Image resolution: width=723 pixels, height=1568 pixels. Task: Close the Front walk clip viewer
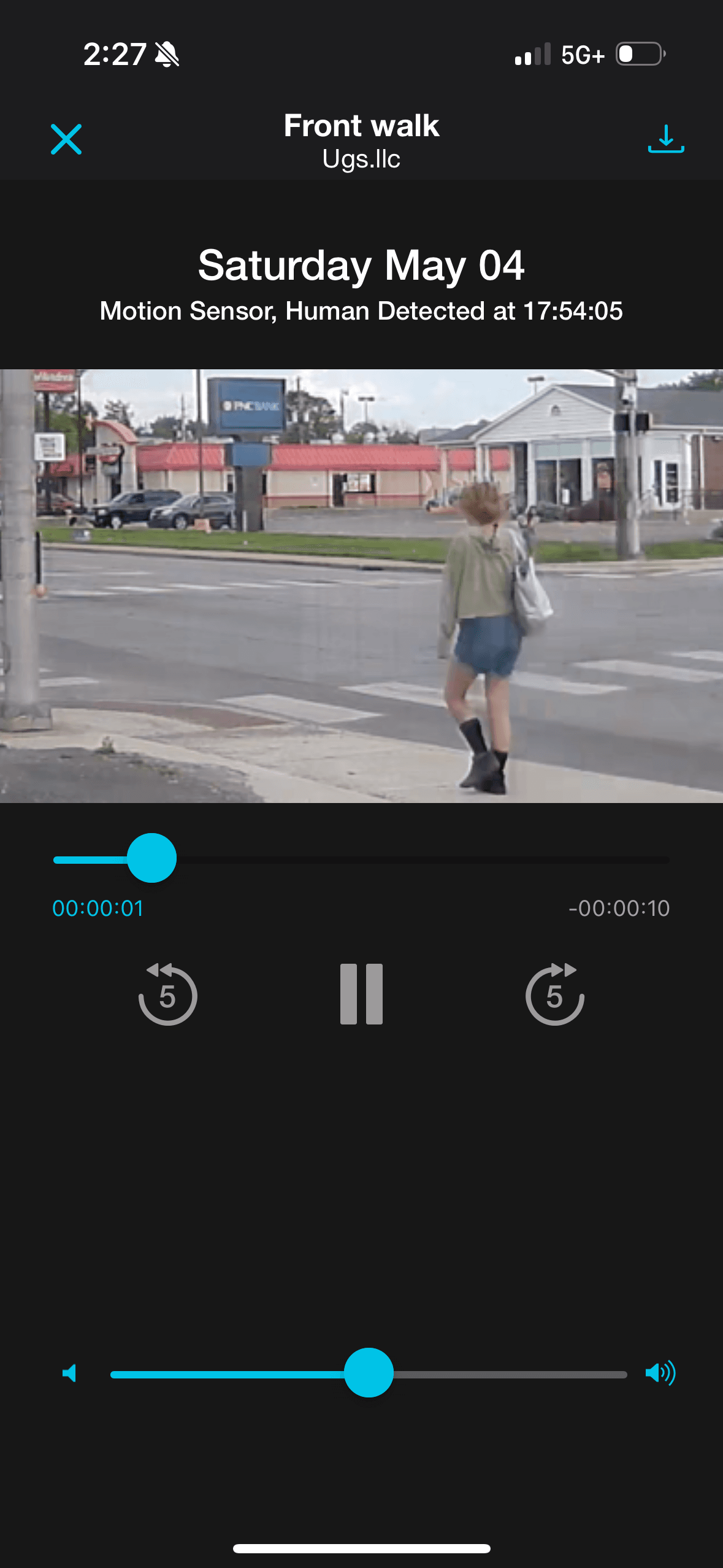[x=66, y=139]
